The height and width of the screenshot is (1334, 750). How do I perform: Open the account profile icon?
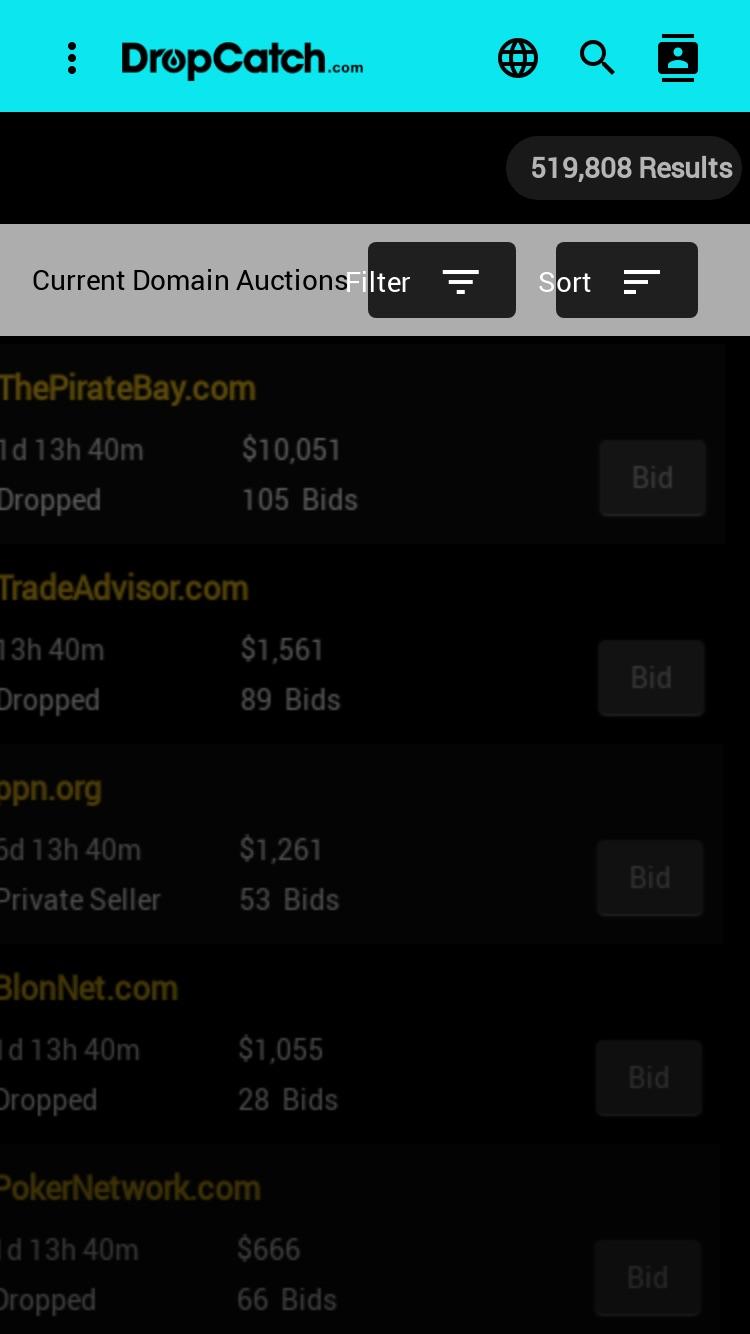point(677,58)
